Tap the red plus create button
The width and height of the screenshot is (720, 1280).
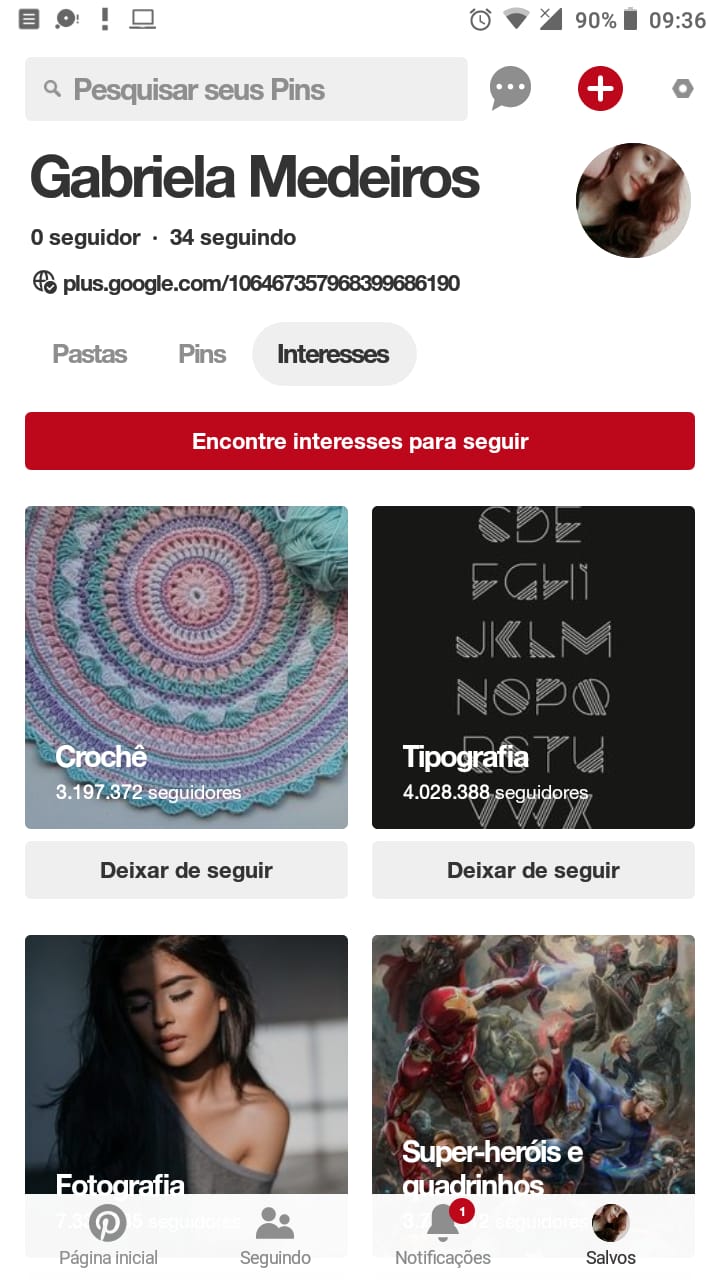tap(600, 89)
